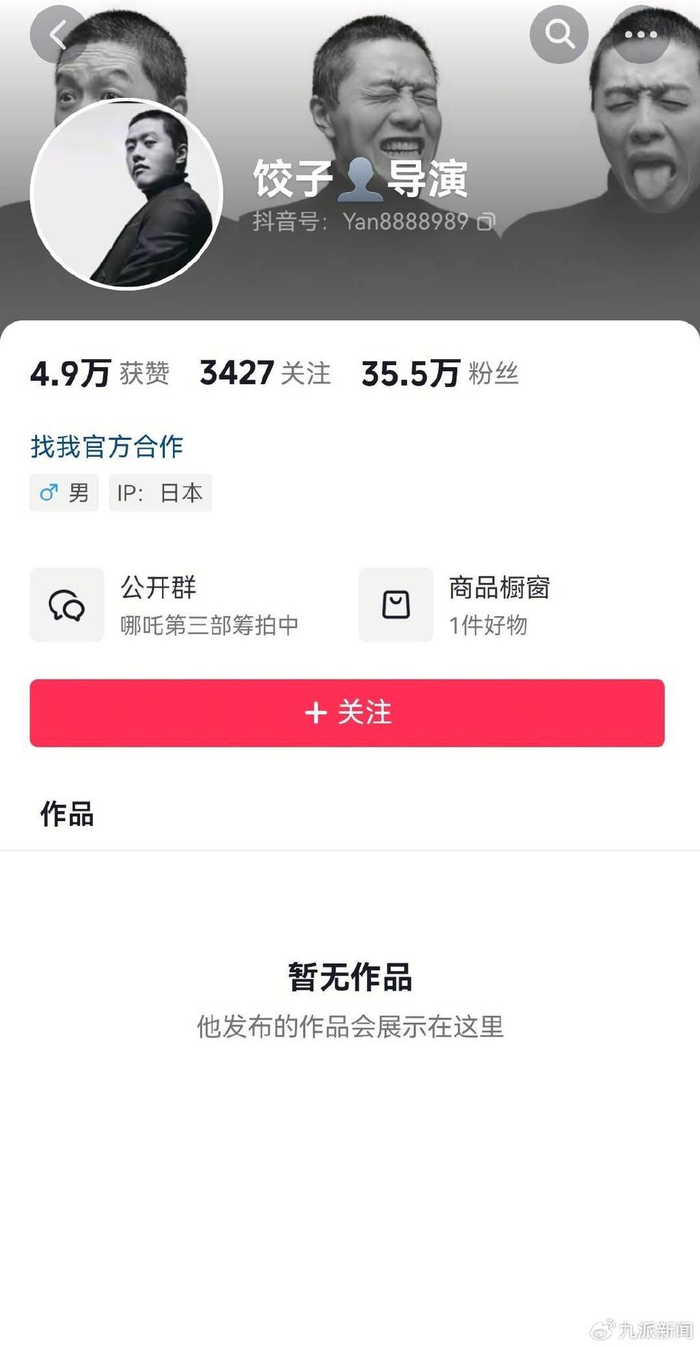Viewport: 700px width, 1347px height.
Task: Open the search icon in the header
Action: point(559,35)
